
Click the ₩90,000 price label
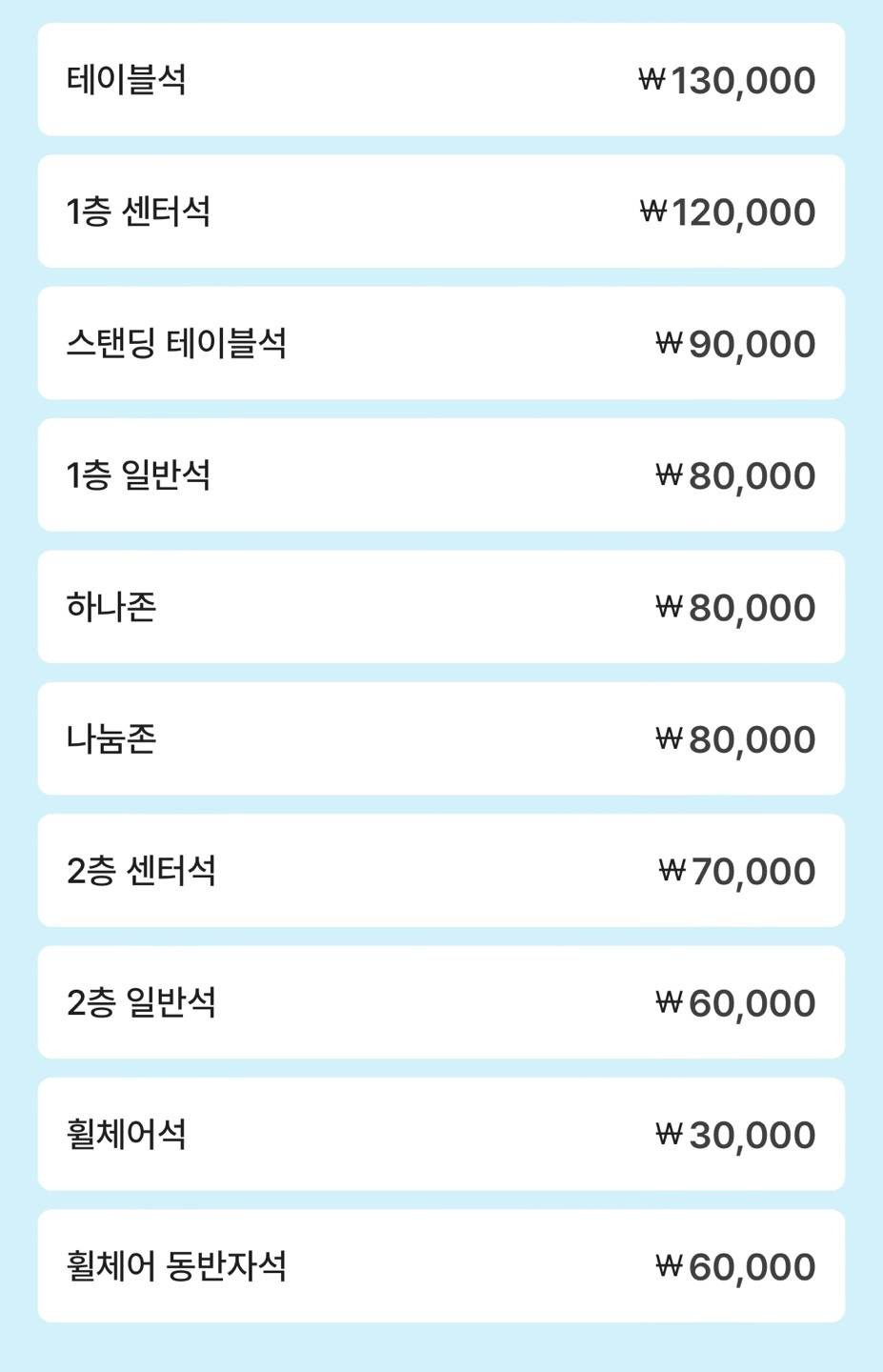tap(738, 343)
